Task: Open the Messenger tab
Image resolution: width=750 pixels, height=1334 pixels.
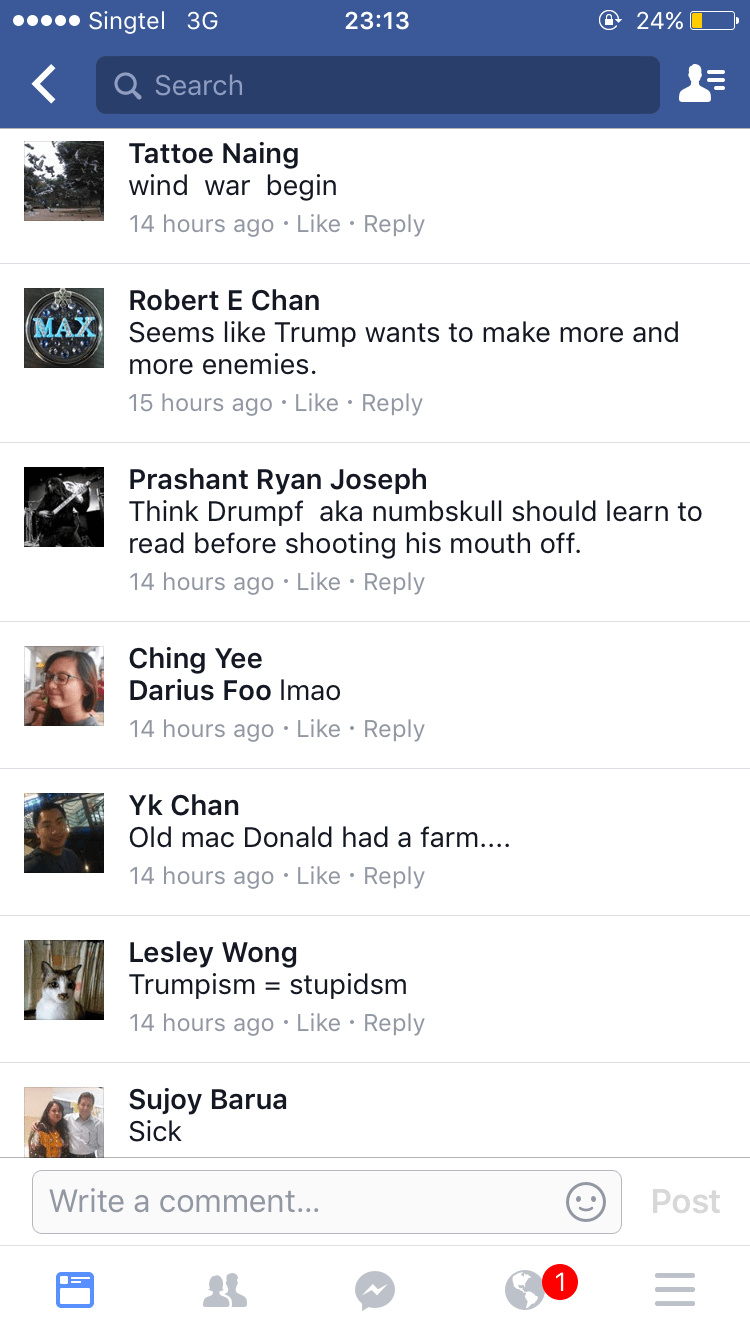Action: click(x=375, y=1290)
